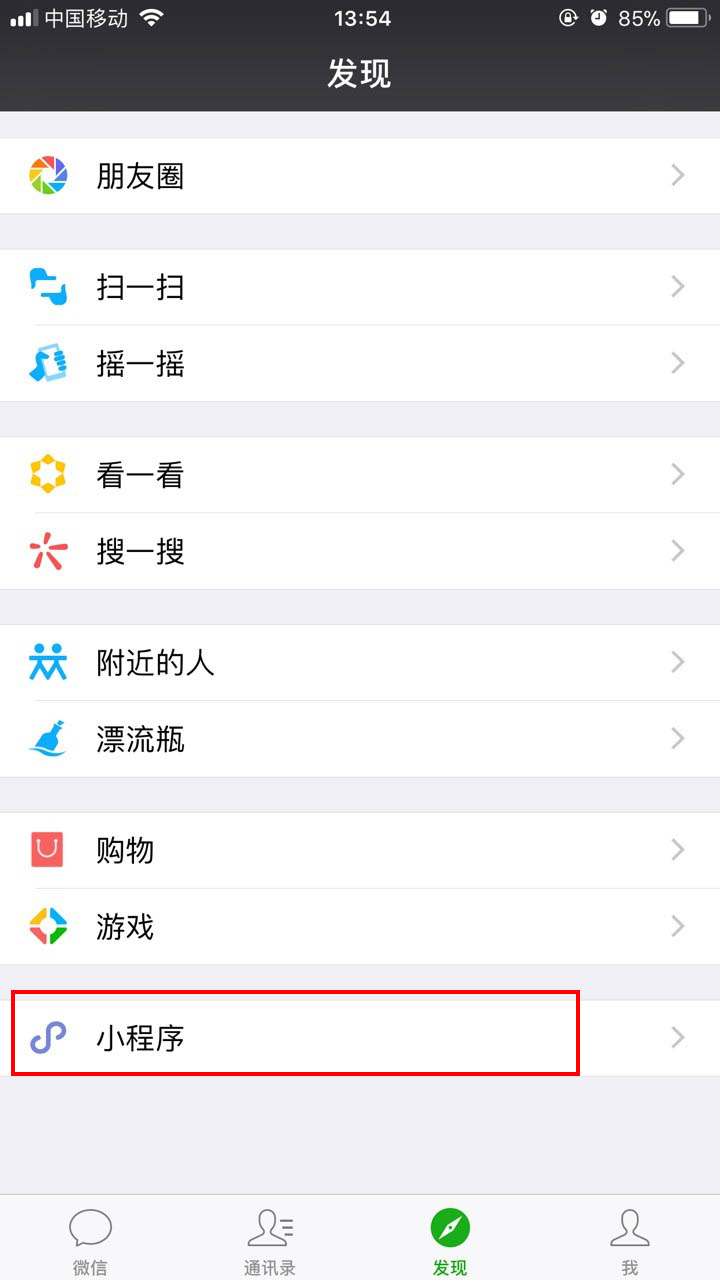This screenshot has height=1280, width=720.
Task: Tap the 小程序 Mini Programs icon
Action: tap(48, 1038)
